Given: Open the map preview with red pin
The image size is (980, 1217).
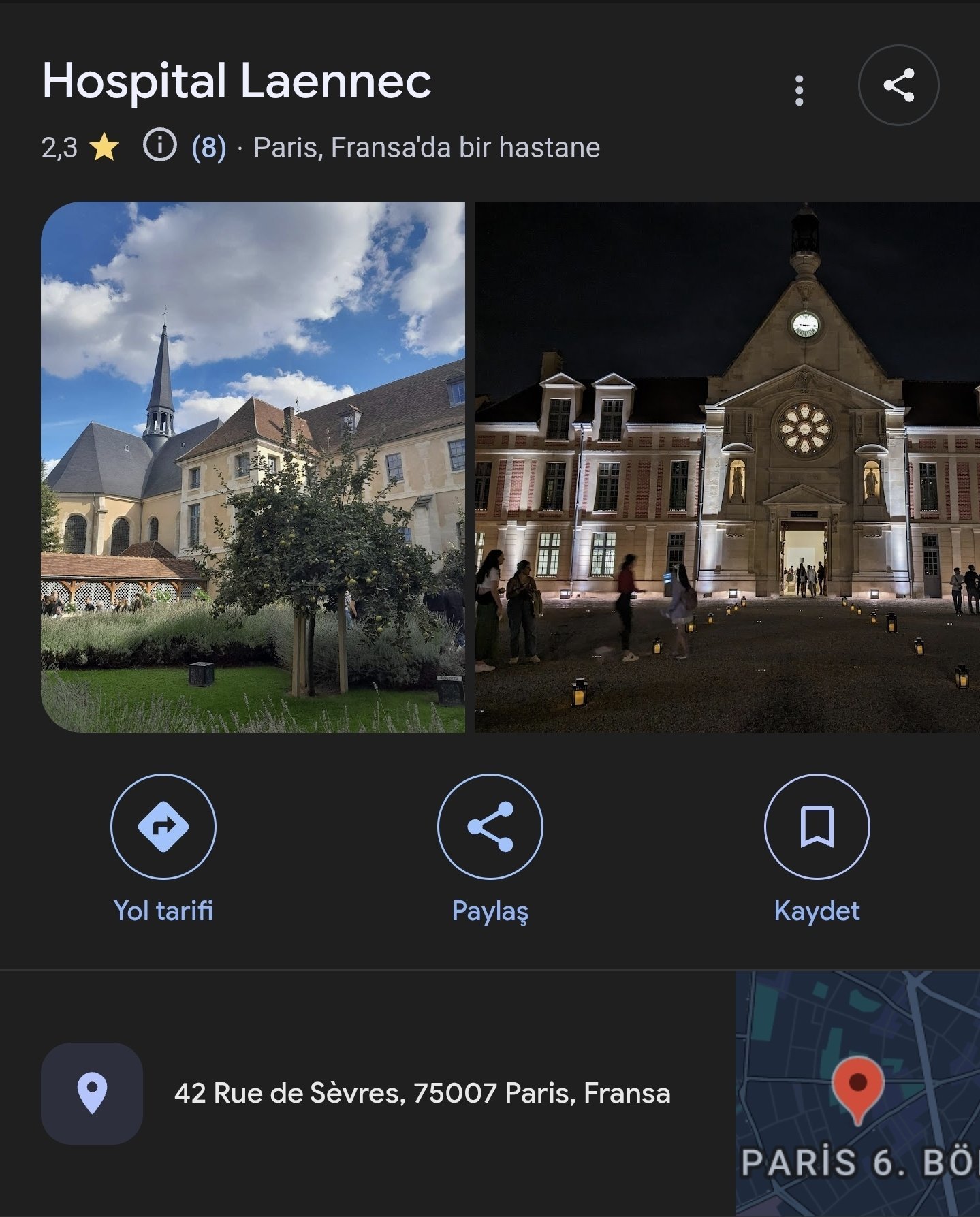Looking at the screenshot, I should (x=857, y=1093).
